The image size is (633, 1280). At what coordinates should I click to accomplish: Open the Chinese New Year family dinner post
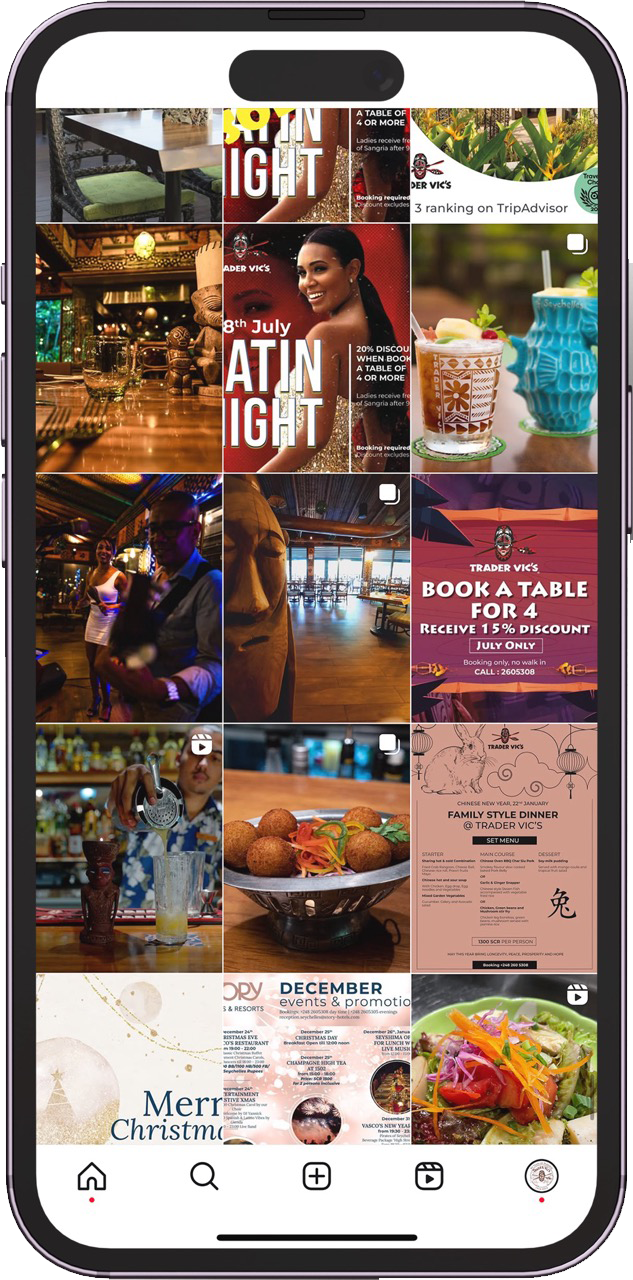(504, 847)
